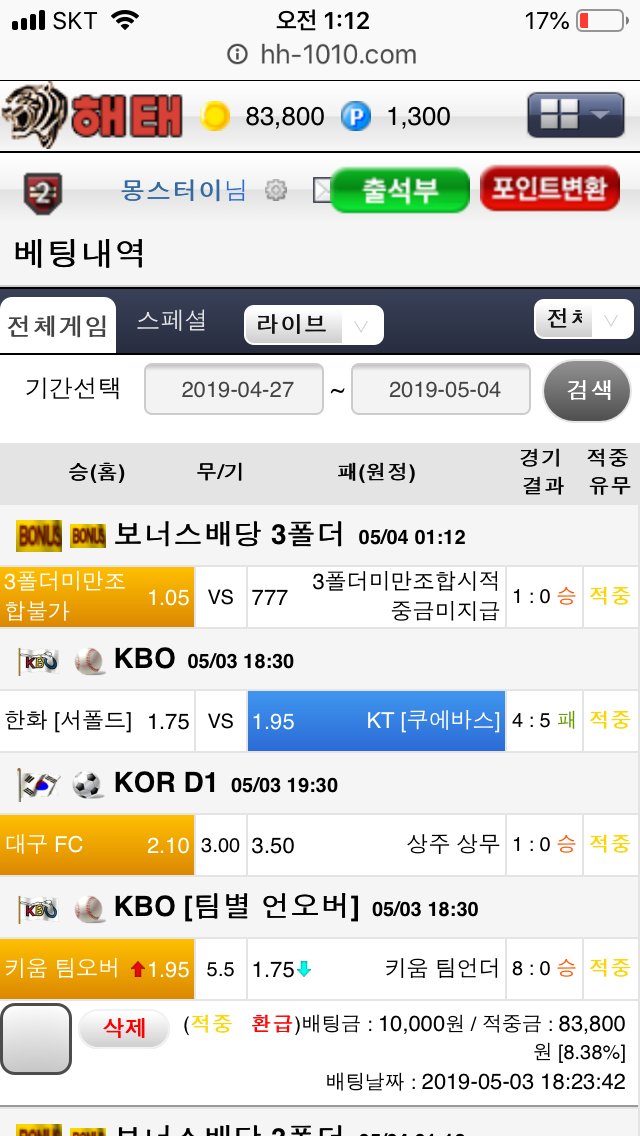Open the messages envelope icon
This screenshot has width=640, height=1136.
[322, 190]
